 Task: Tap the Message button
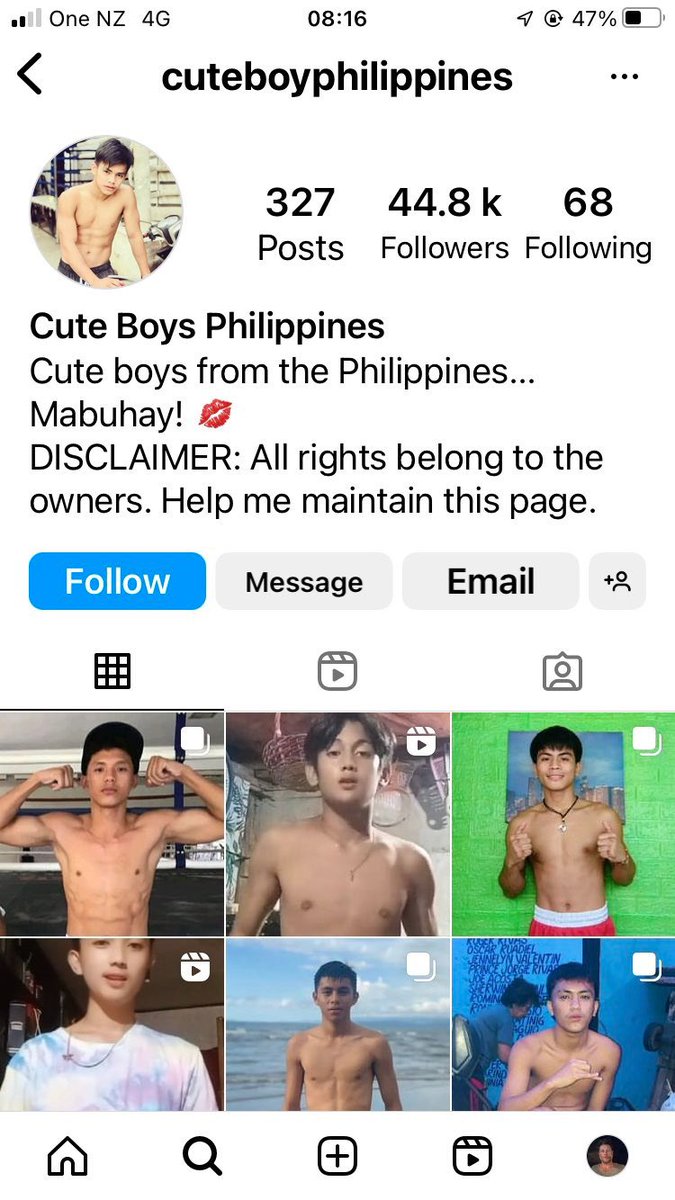click(x=304, y=581)
